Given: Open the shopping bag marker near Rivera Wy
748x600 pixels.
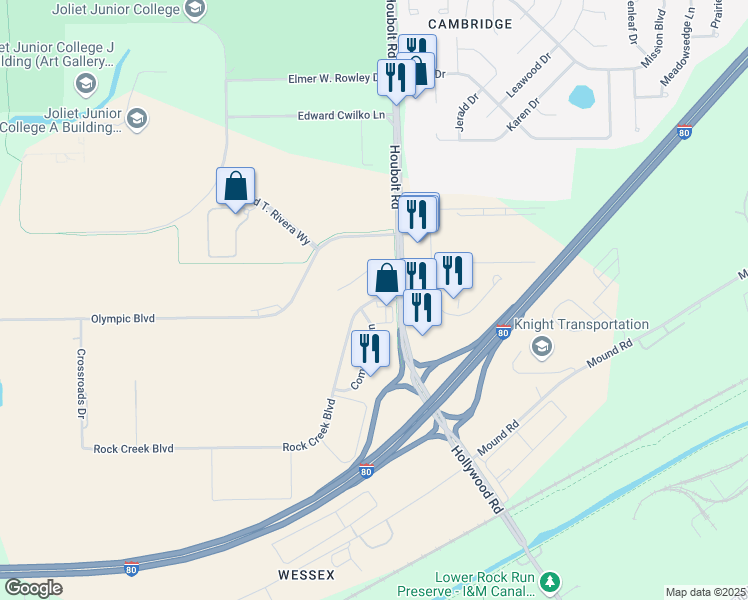Looking at the screenshot, I should pos(235,187).
